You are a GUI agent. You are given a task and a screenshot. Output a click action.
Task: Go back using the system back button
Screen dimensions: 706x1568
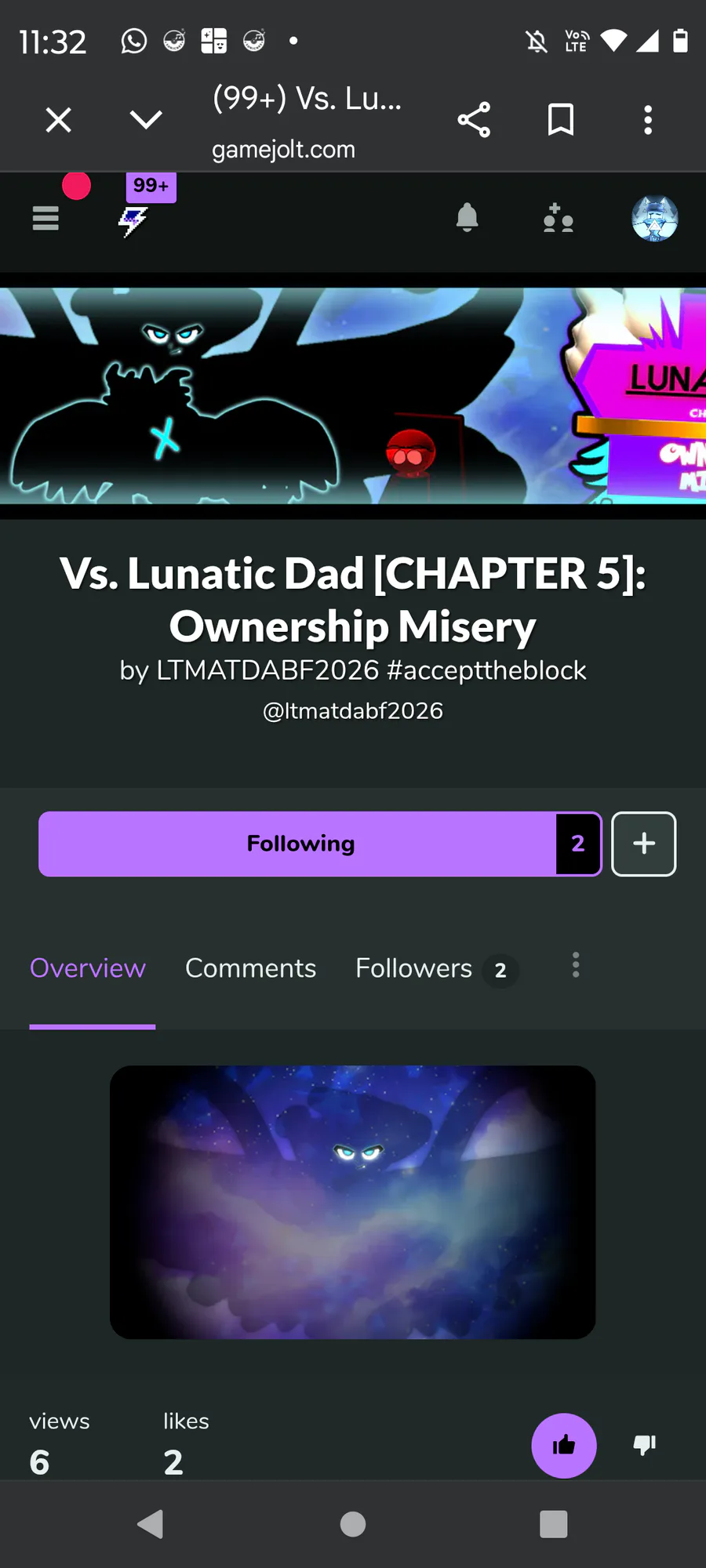coord(151,1524)
